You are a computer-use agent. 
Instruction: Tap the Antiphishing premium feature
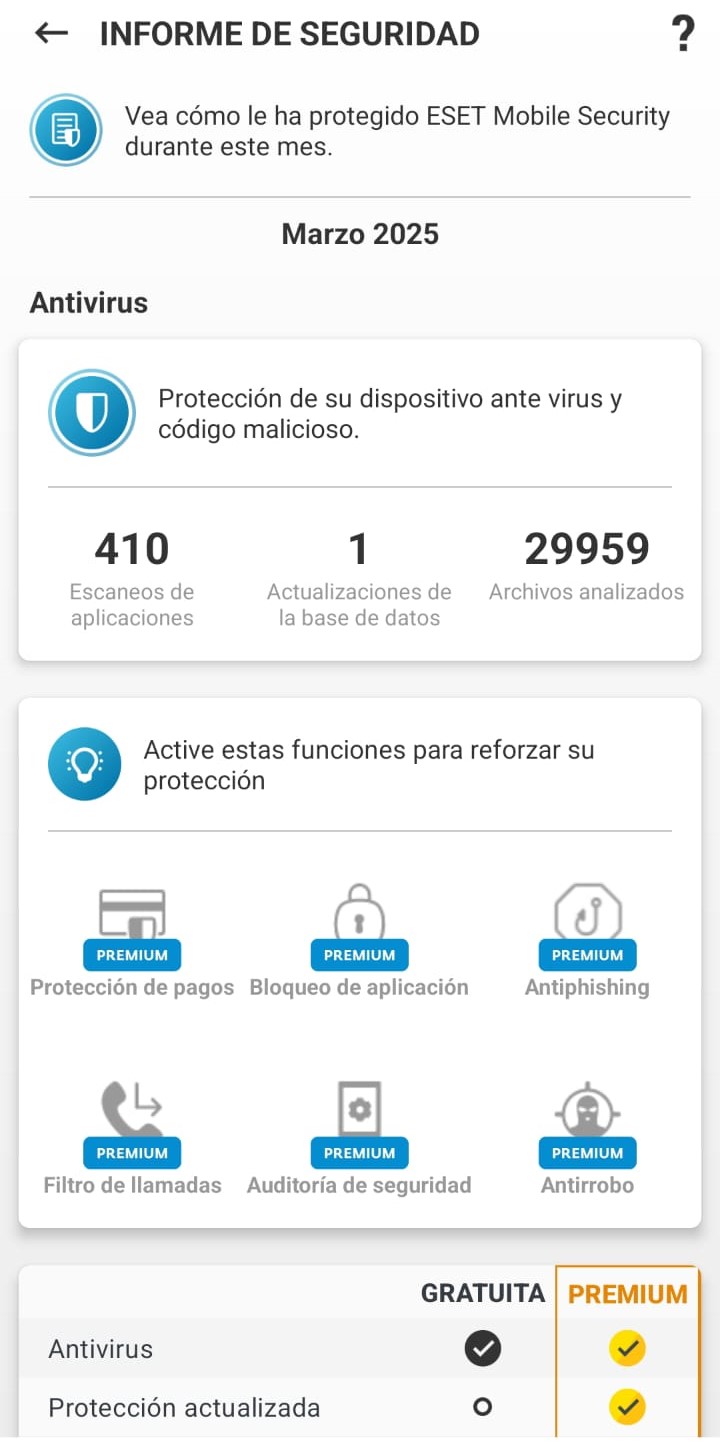click(587, 942)
